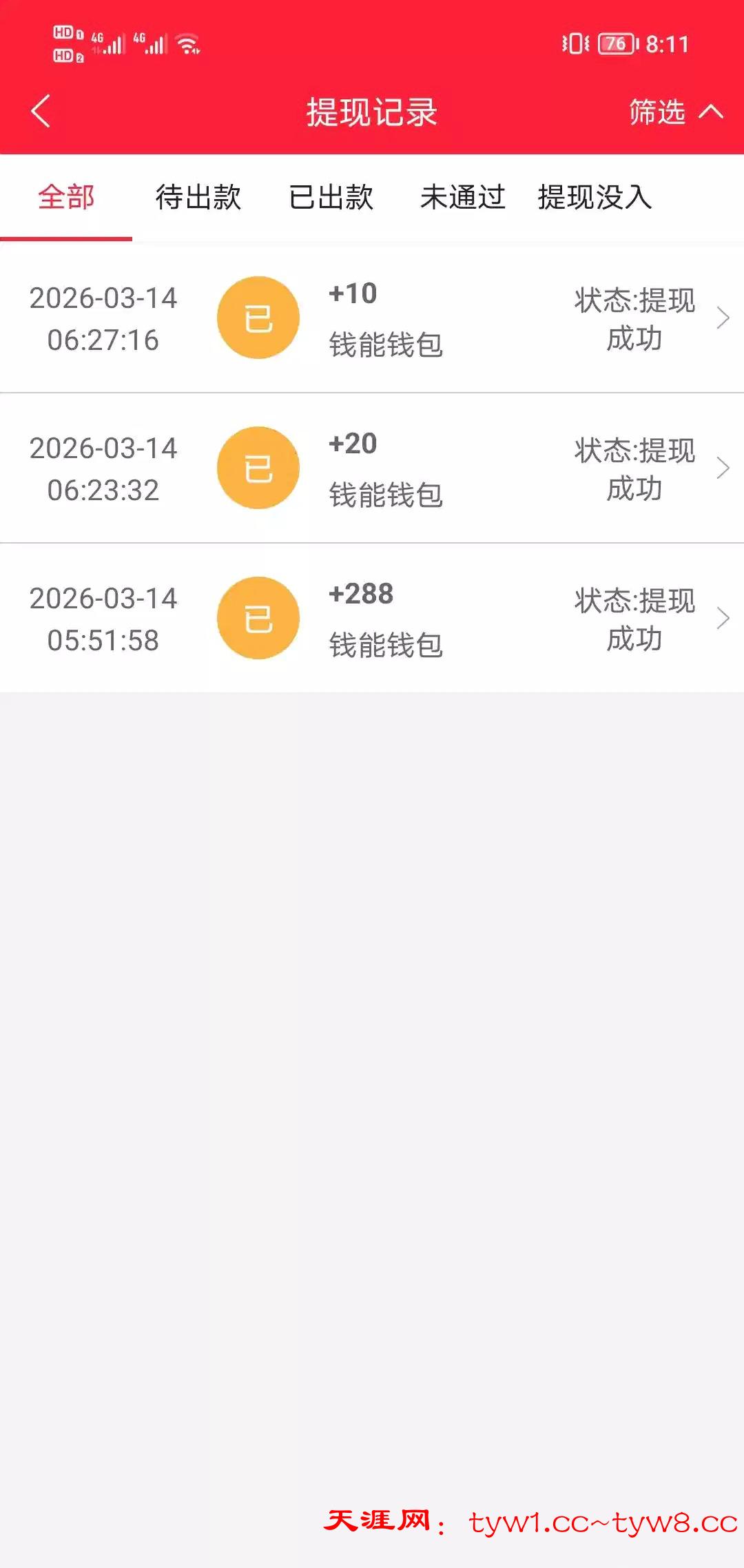Show the 未通过 withdrawals tab

[463, 198]
